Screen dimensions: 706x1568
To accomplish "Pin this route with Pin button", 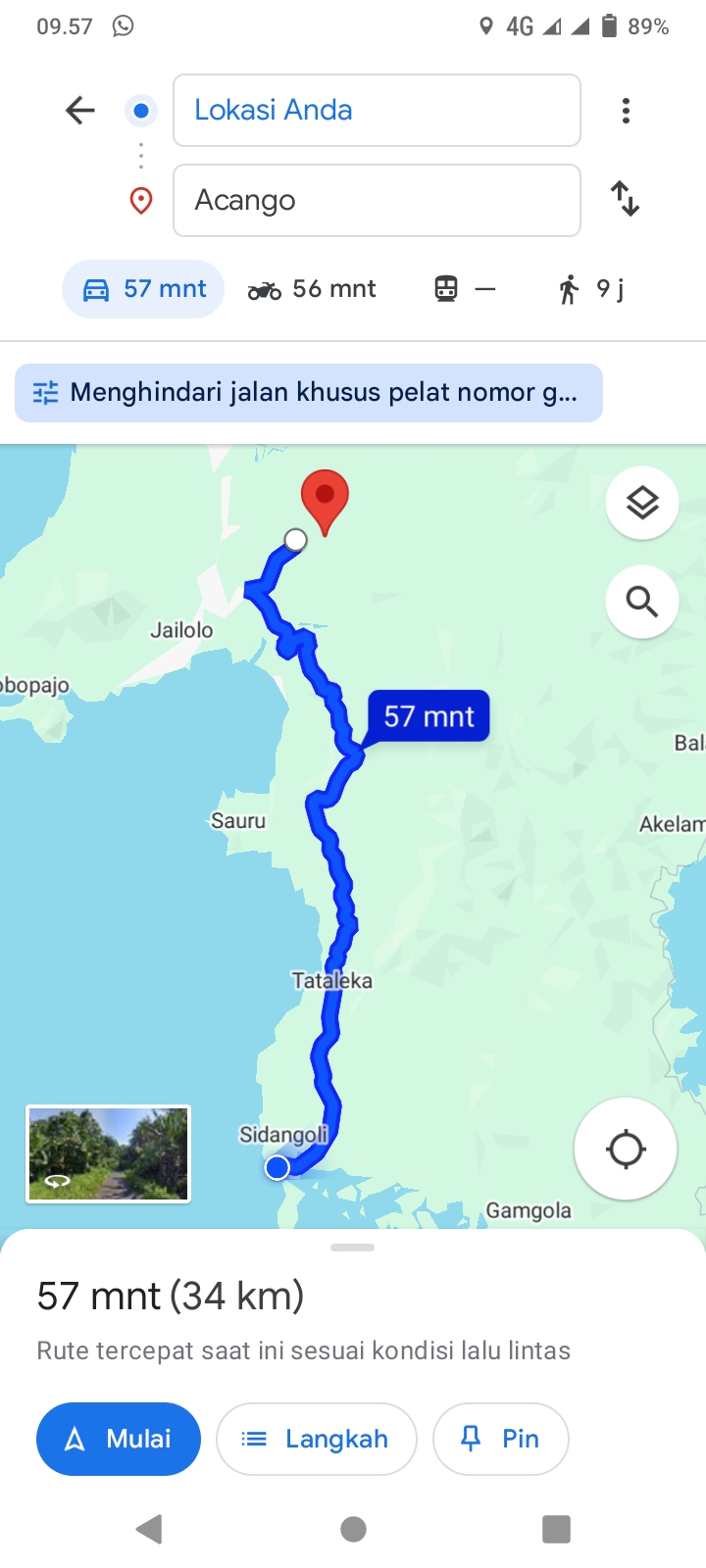I will 501,1439.
